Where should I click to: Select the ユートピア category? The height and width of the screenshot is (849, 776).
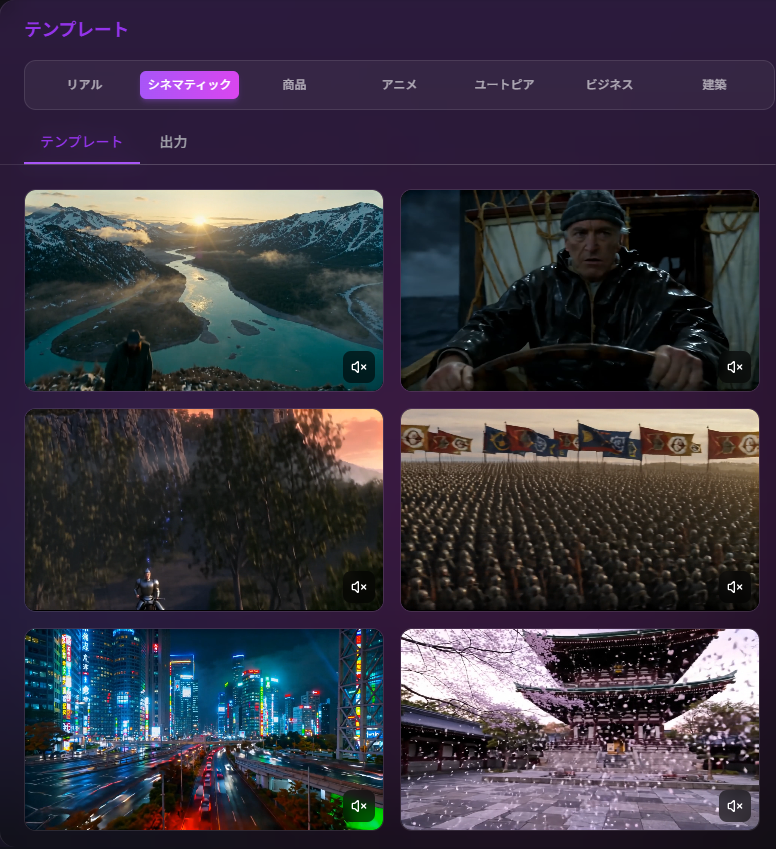(504, 85)
